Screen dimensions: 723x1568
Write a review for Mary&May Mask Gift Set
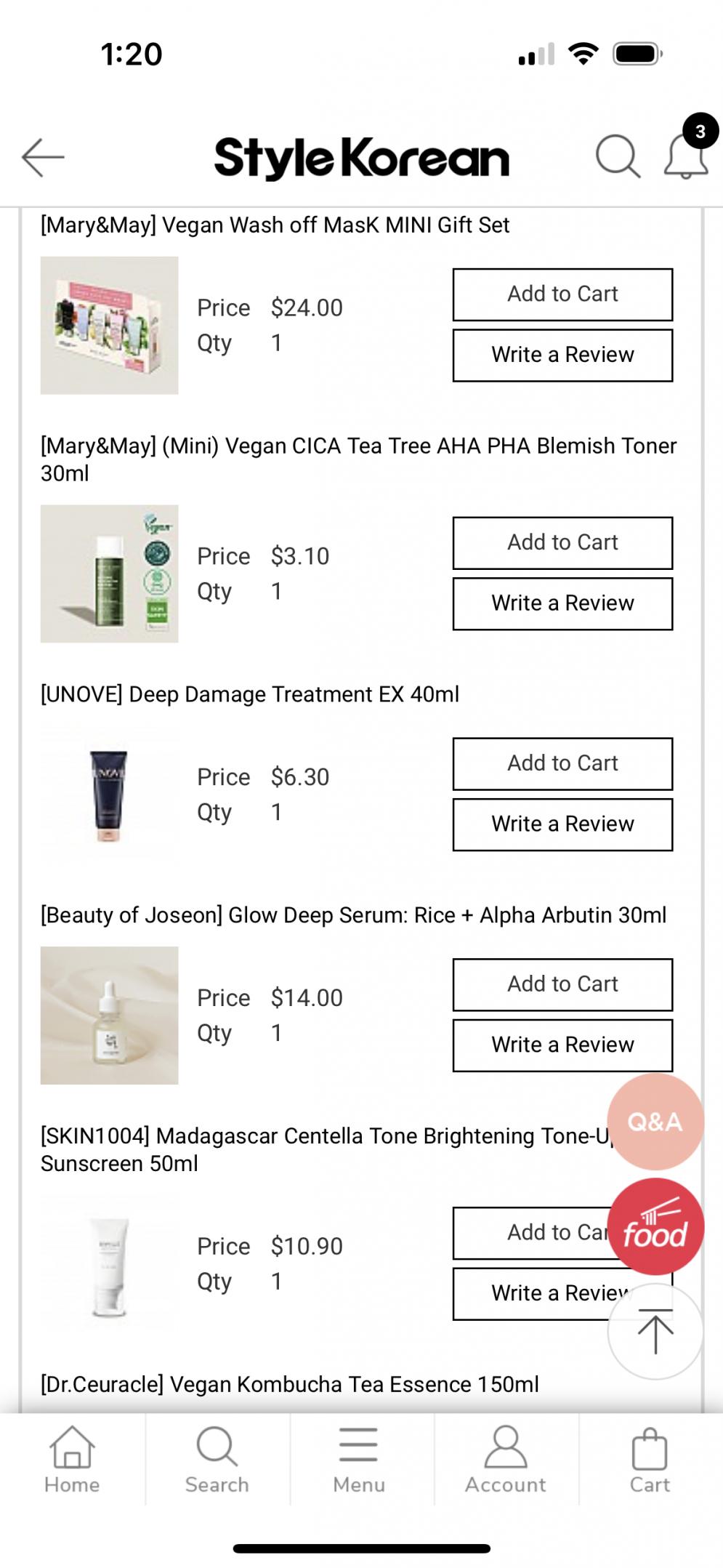coord(562,355)
